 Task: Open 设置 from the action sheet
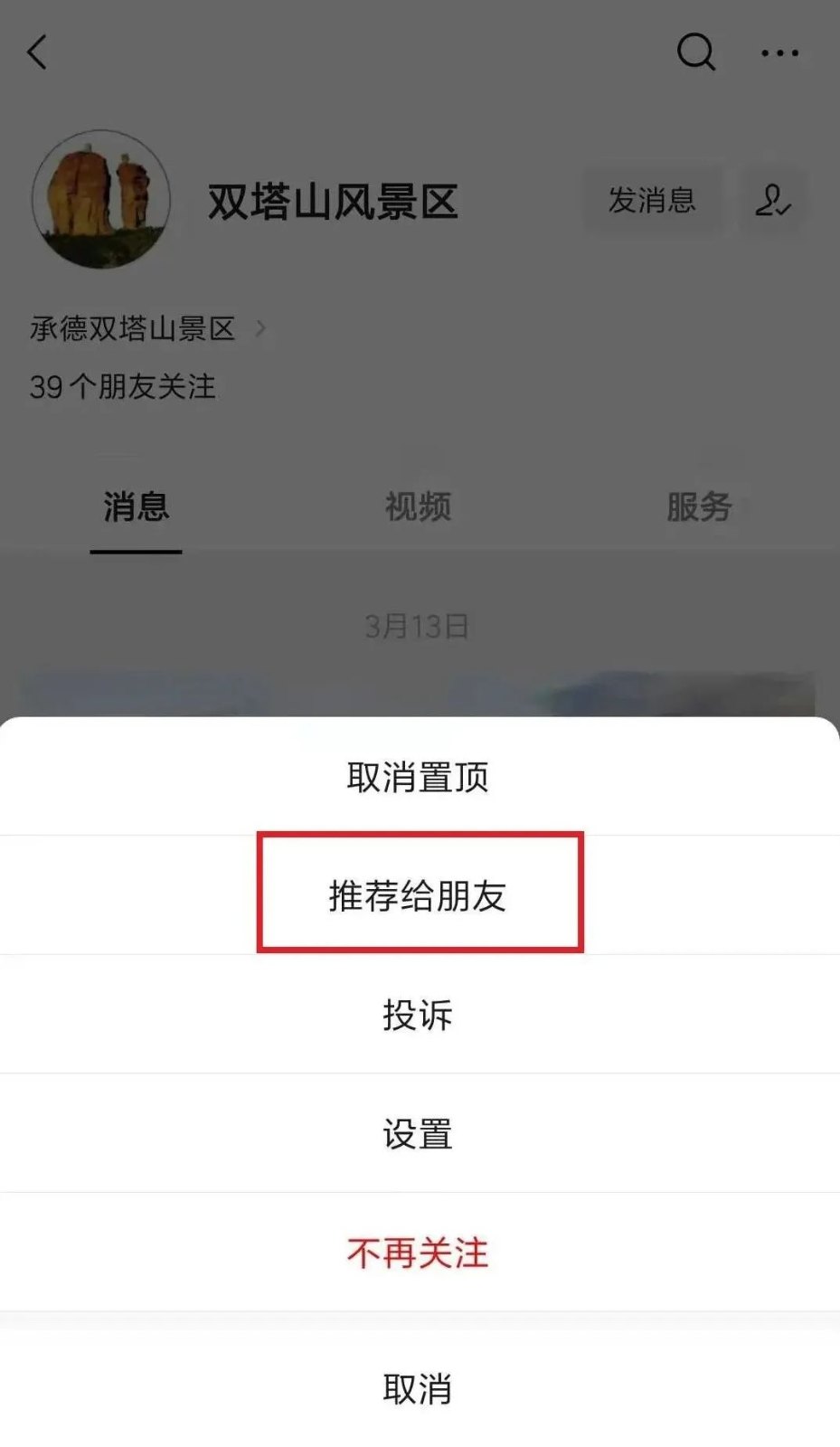pyautogui.click(x=420, y=1133)
